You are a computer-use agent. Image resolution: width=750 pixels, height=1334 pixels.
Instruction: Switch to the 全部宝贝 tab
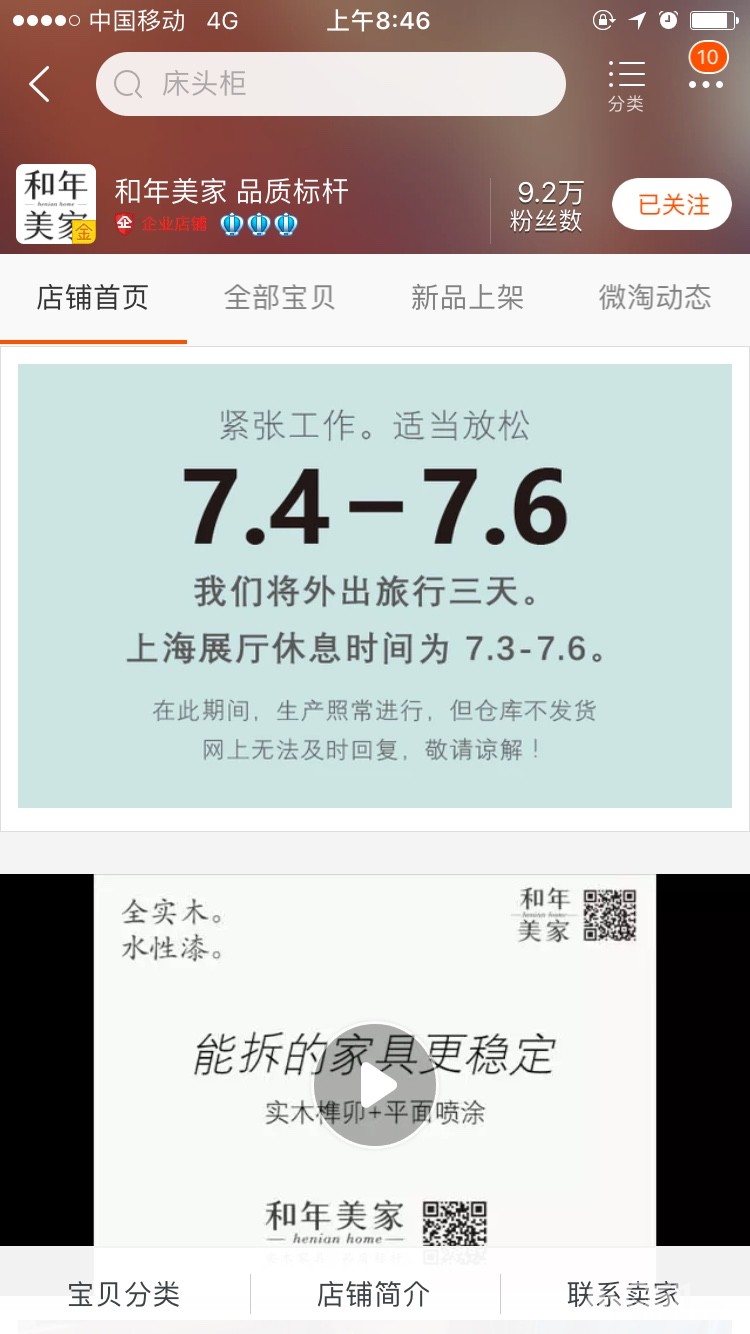(x=280, y=297)
